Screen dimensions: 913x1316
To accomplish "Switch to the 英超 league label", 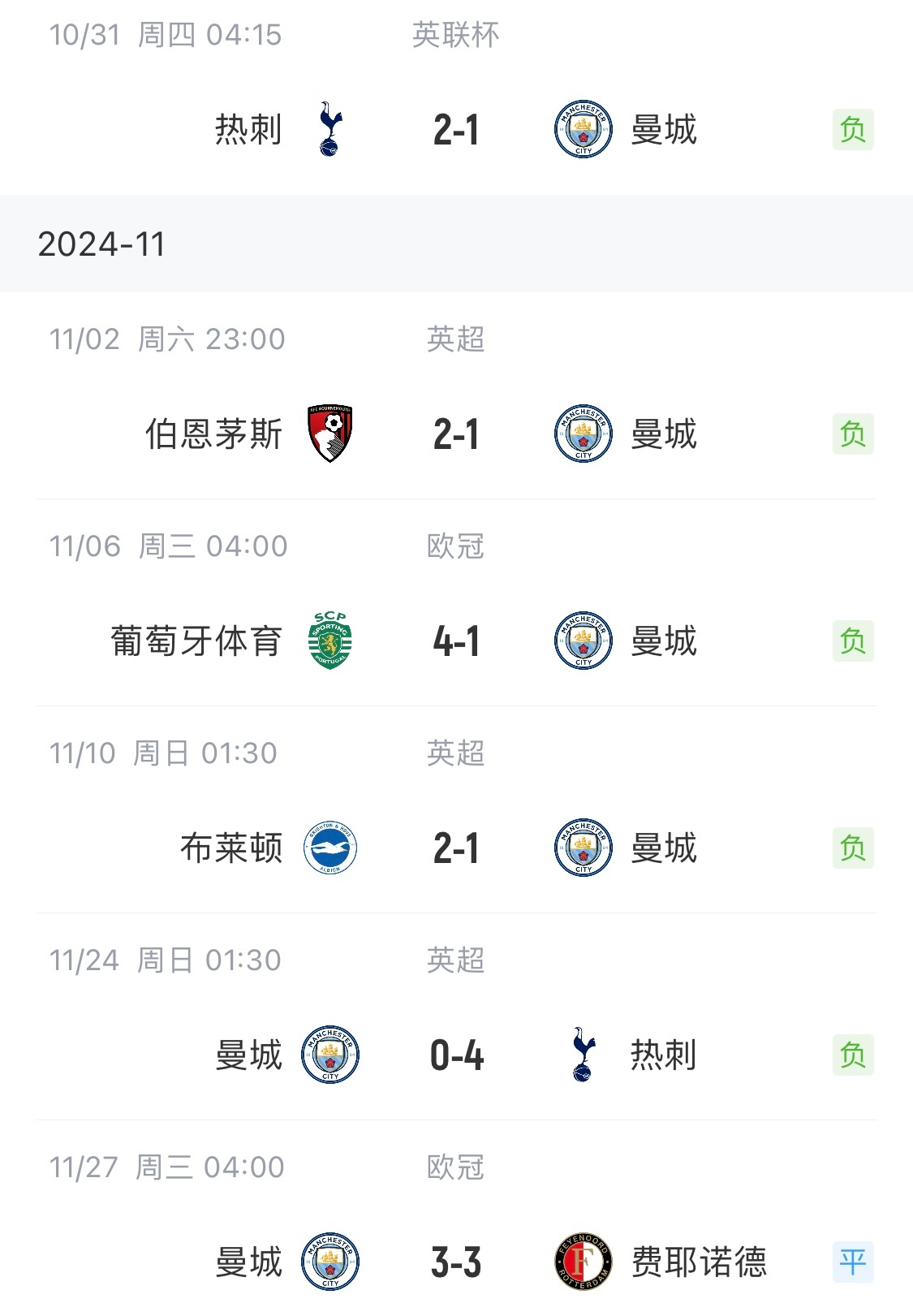I will (454, 340).
